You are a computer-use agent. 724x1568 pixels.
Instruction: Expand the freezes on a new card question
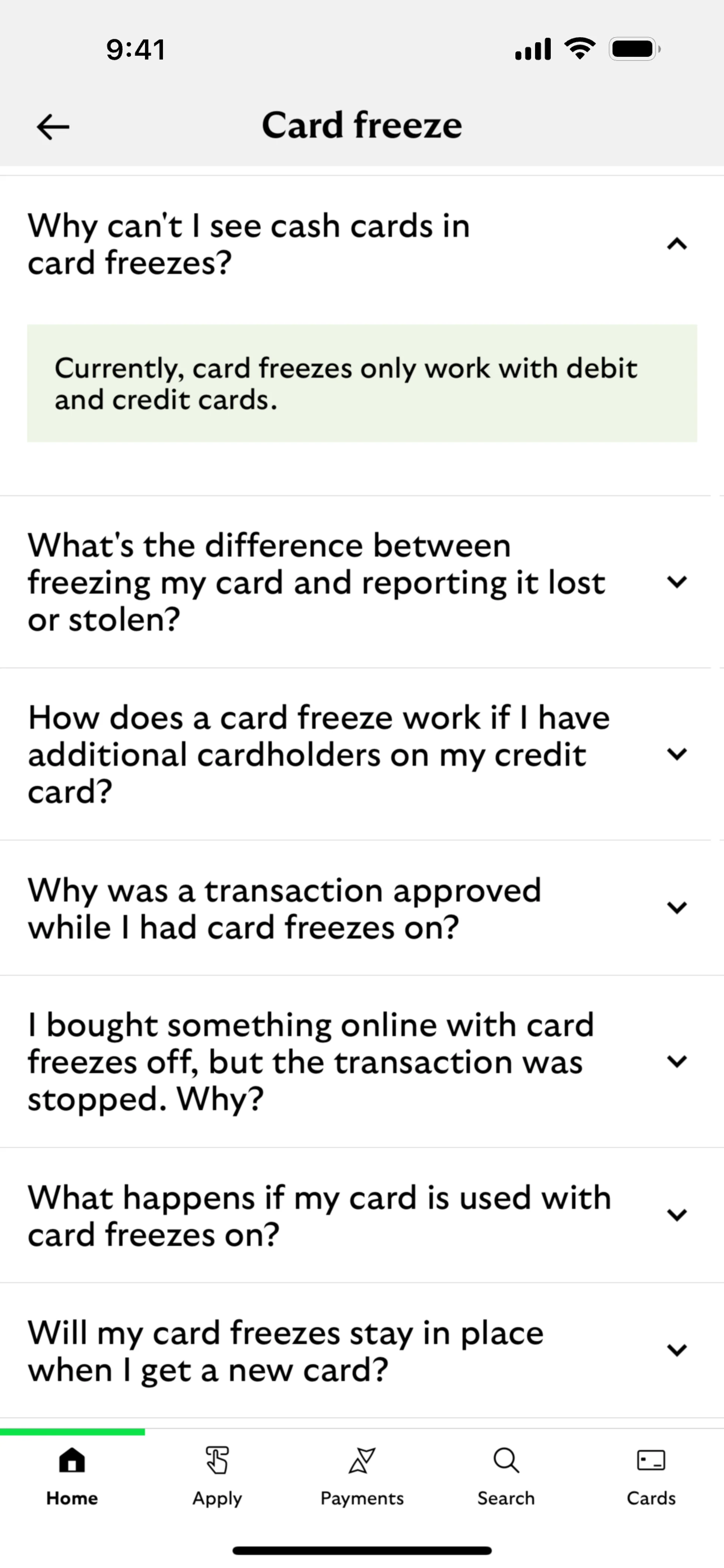pos(676,1350)
